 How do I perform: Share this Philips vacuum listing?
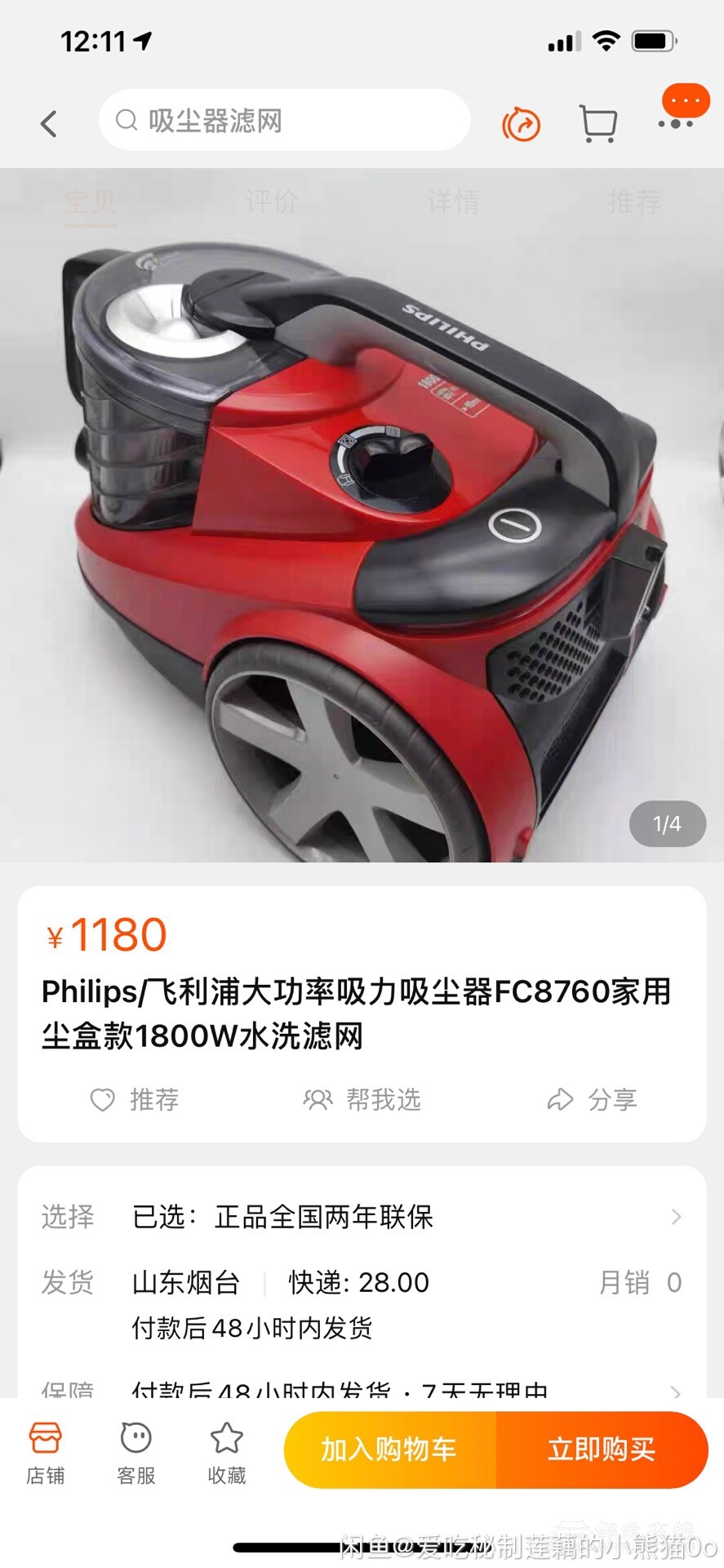click(x=592, y=1099)
